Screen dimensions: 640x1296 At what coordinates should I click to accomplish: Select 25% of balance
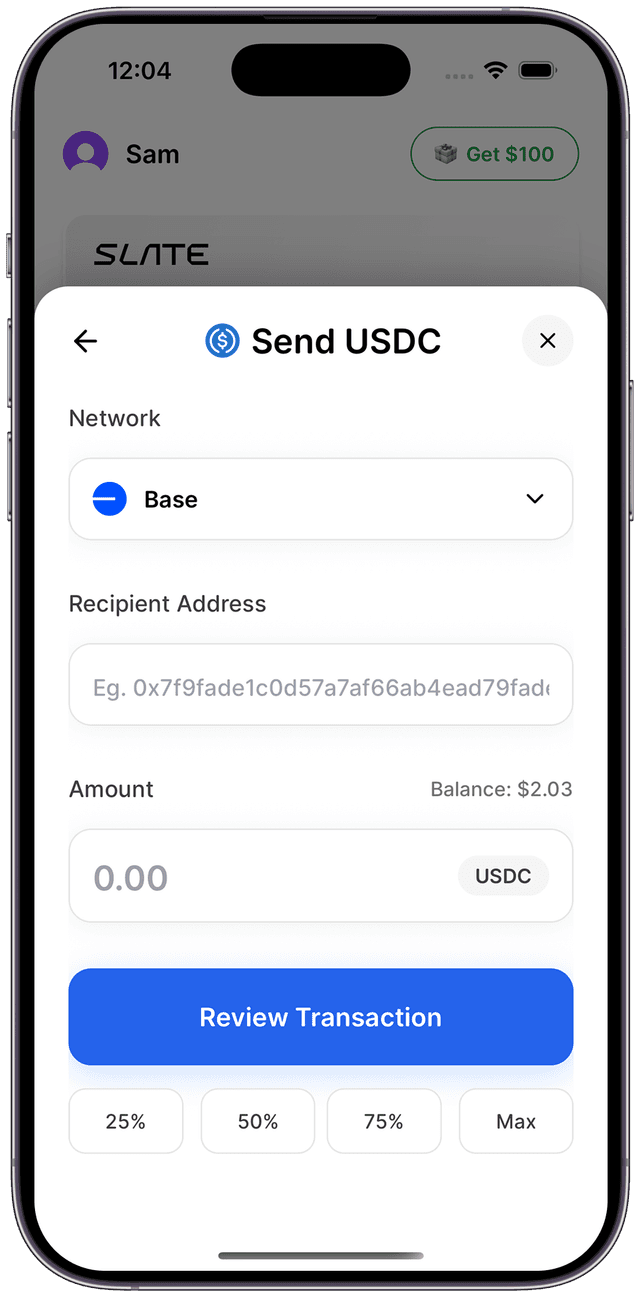pos(126,1121)
